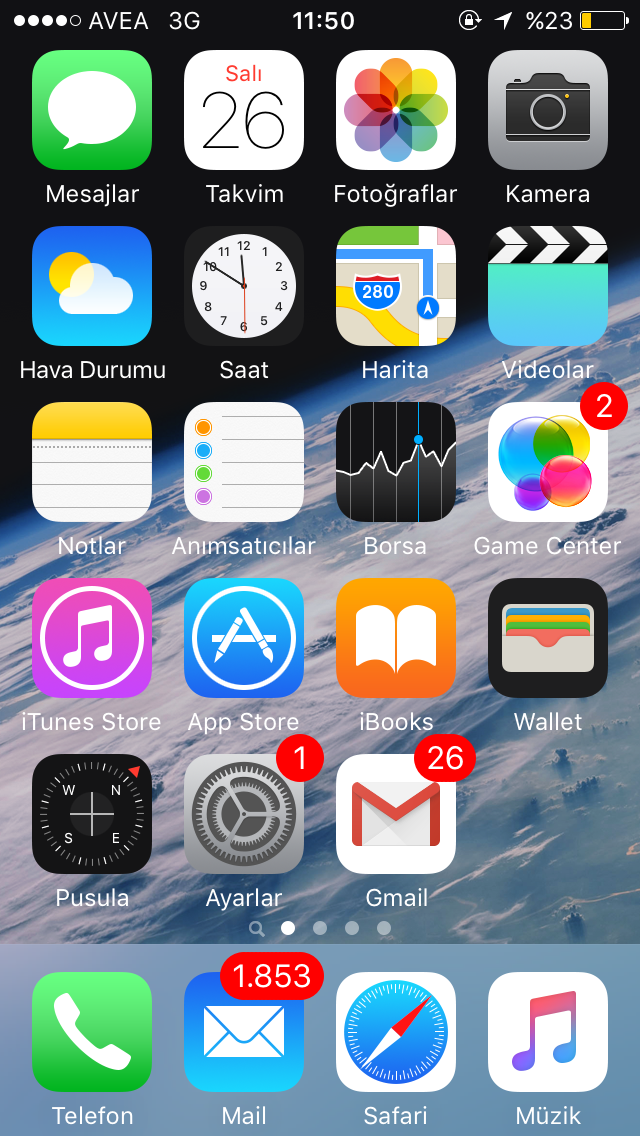Open the Wallet app
640x1136 pixels.
coord(548,638)
